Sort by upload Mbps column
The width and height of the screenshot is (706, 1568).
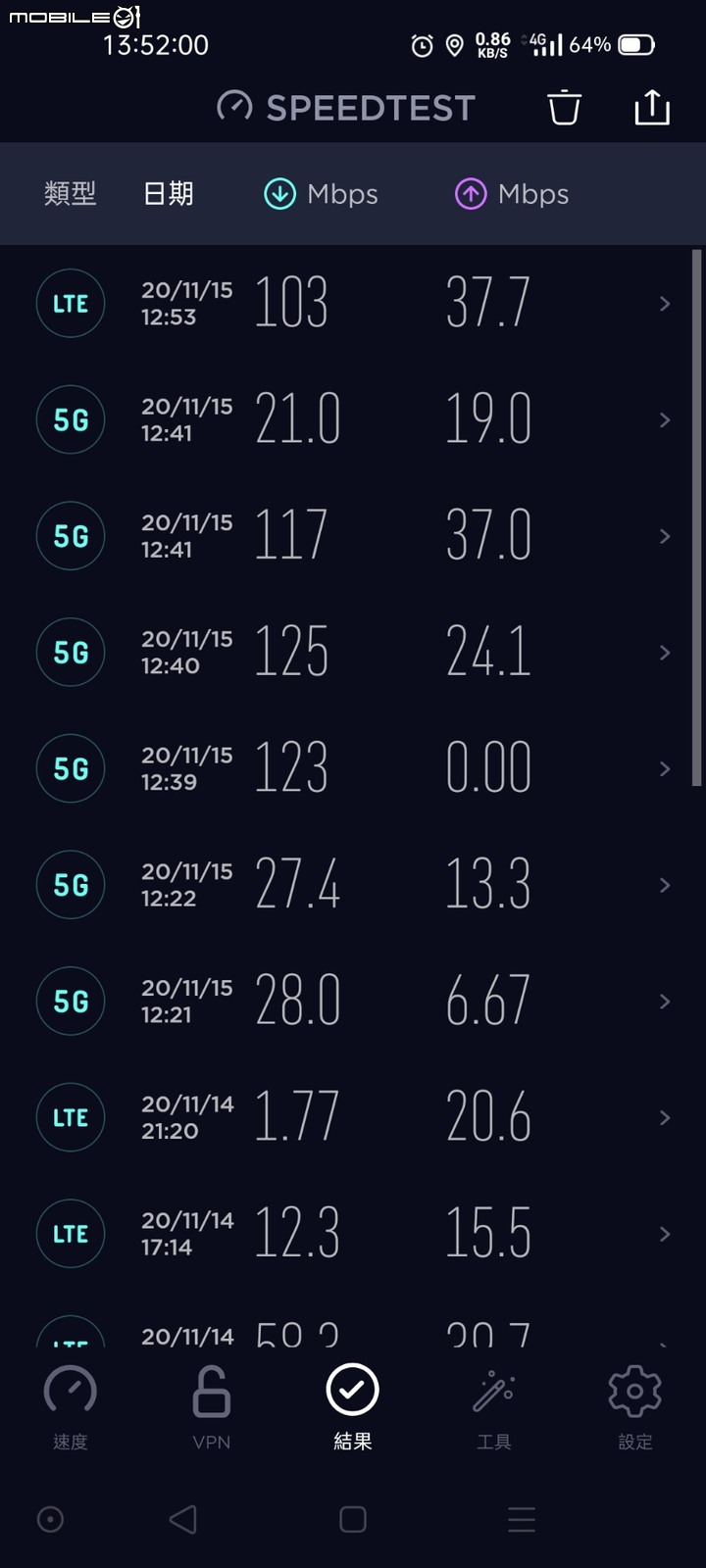pos(512,194)
